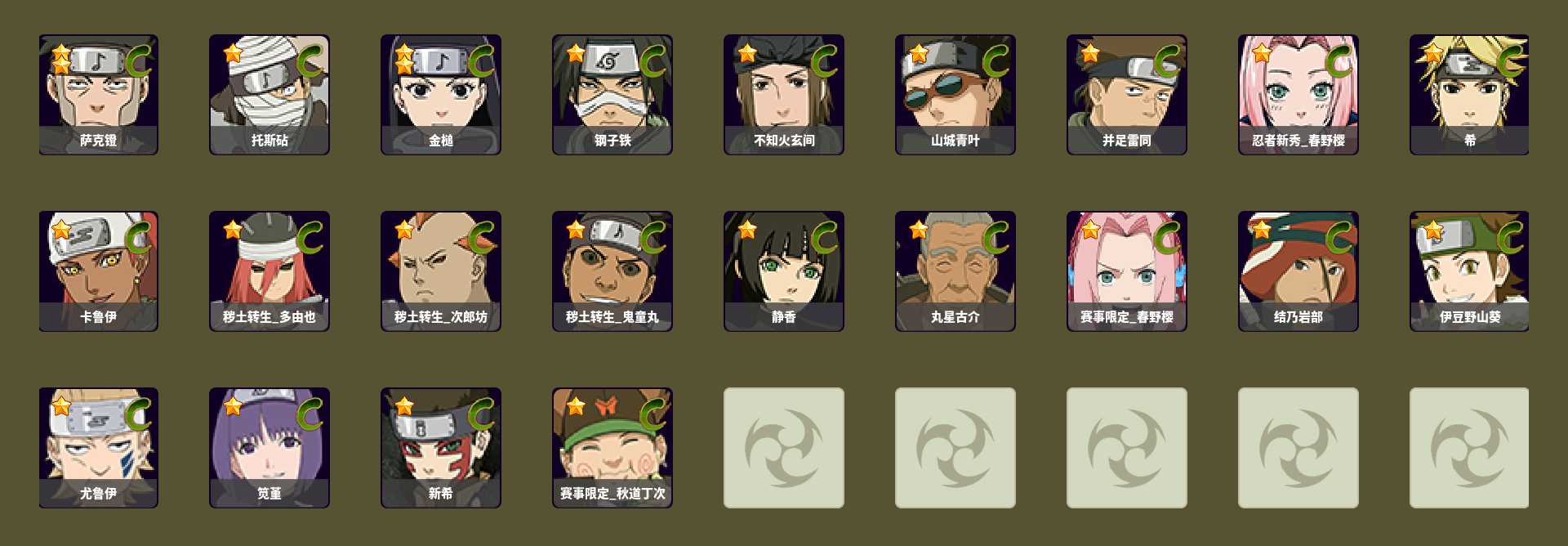Select 秽土转生_多由也
1568x546 pixels.
point(269,271)
